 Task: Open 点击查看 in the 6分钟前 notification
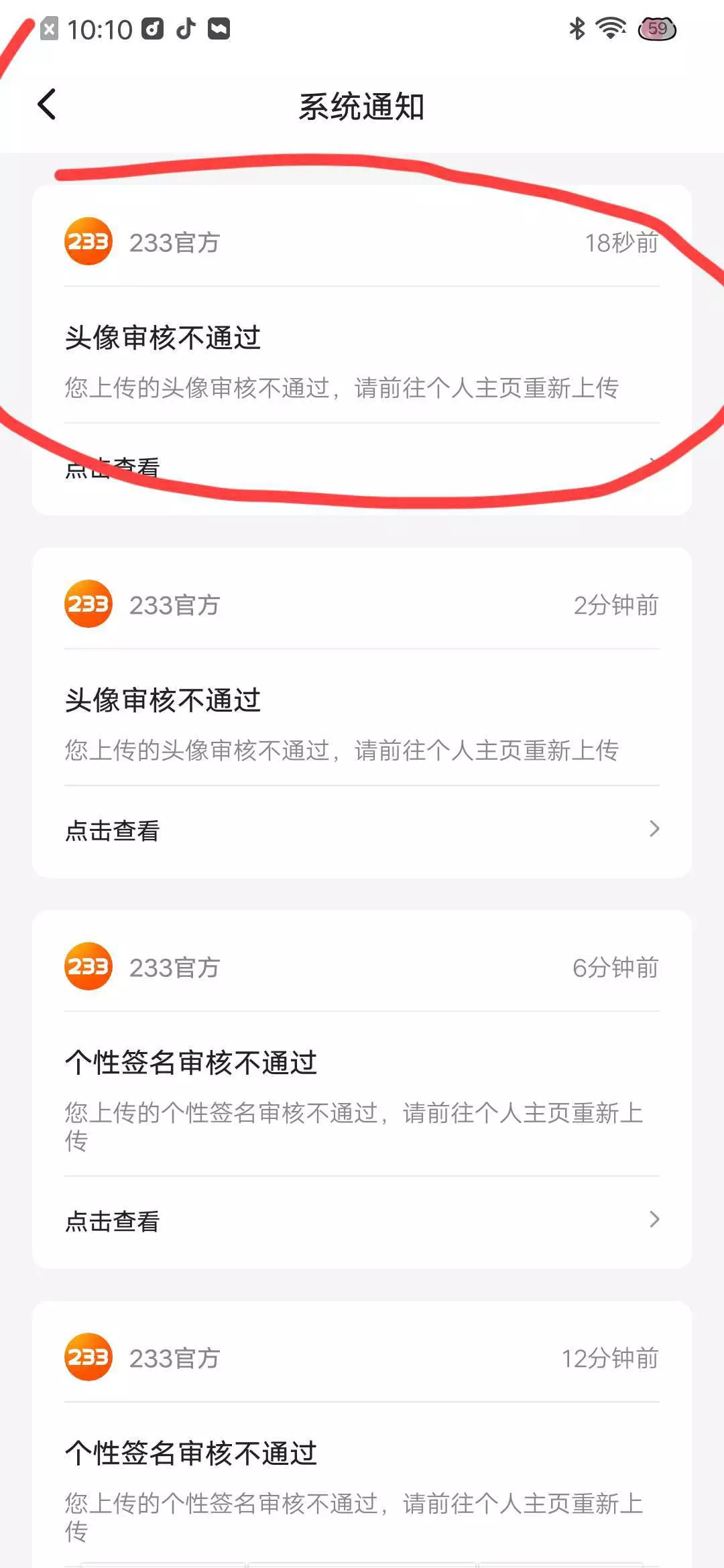pyautogui.click(x=362, y=1221)
